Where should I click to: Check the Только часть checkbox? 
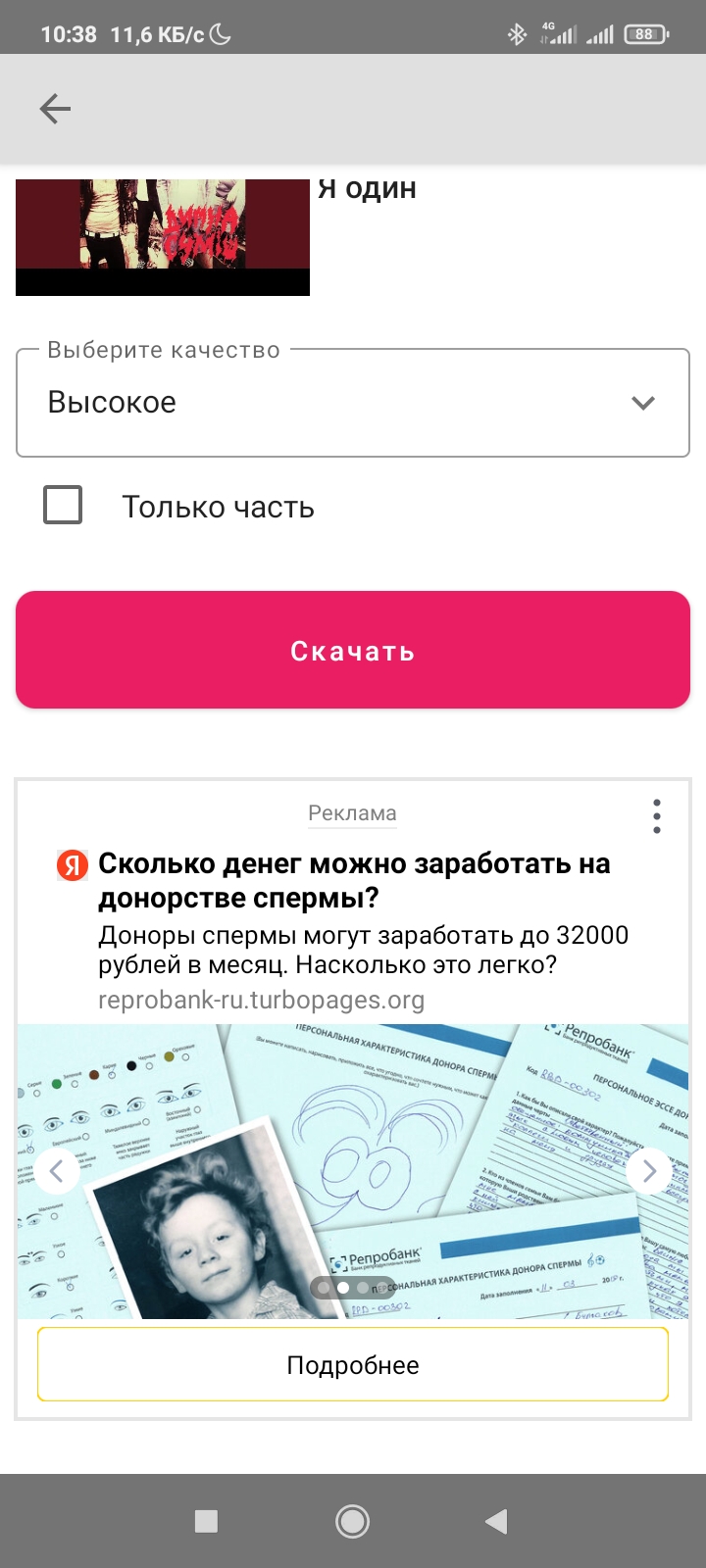[63, 506]
